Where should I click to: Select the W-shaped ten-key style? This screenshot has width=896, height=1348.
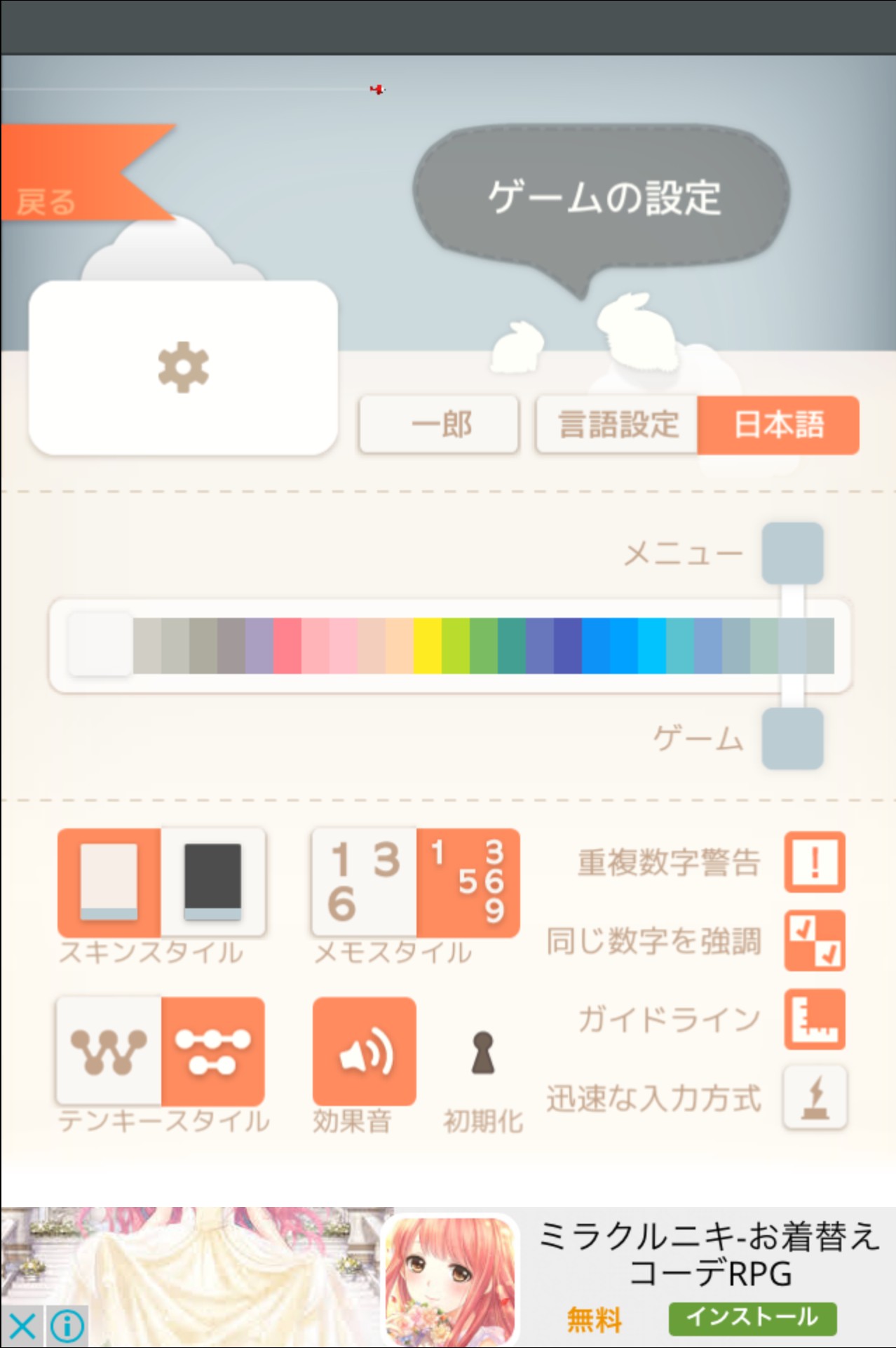[x=109, y=1051]
